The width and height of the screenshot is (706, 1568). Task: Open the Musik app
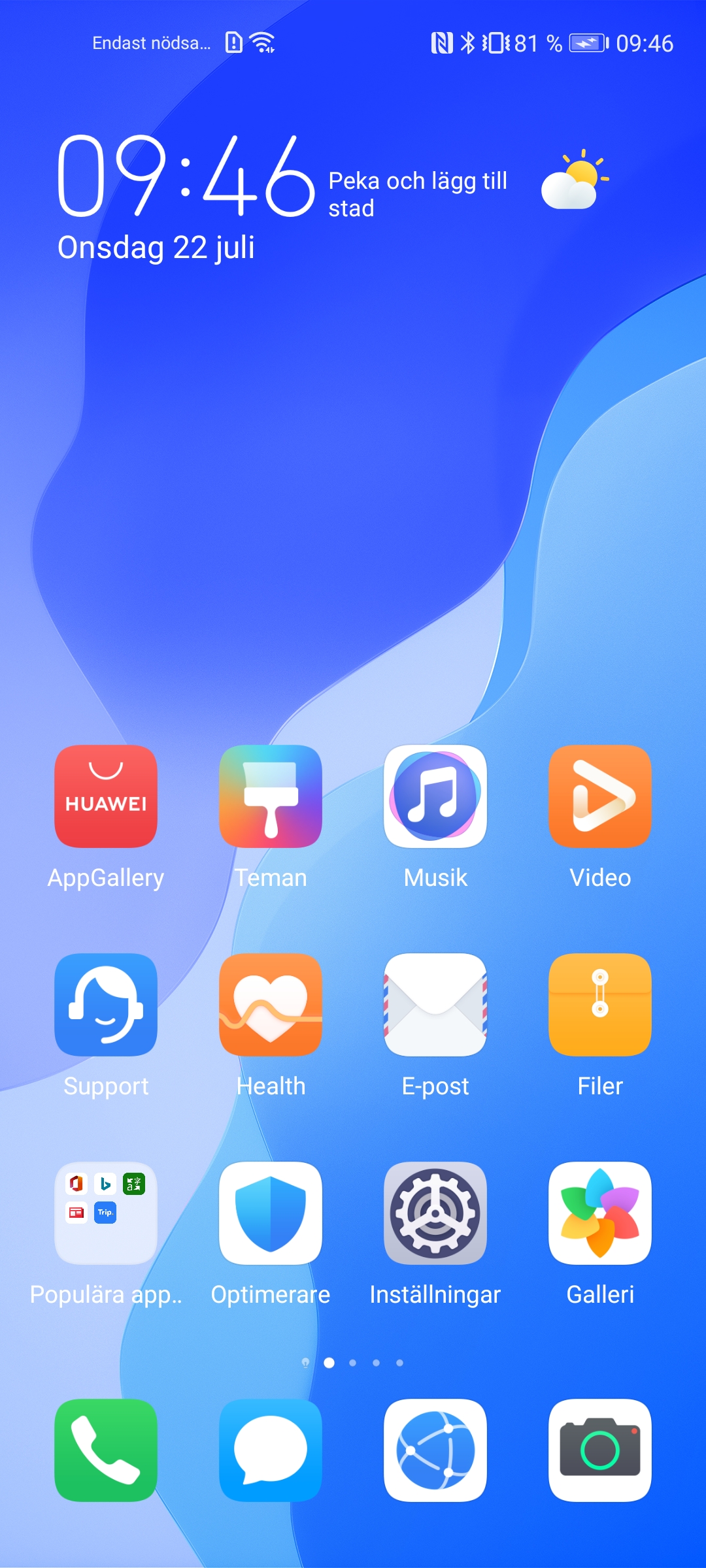coord(435,796)
